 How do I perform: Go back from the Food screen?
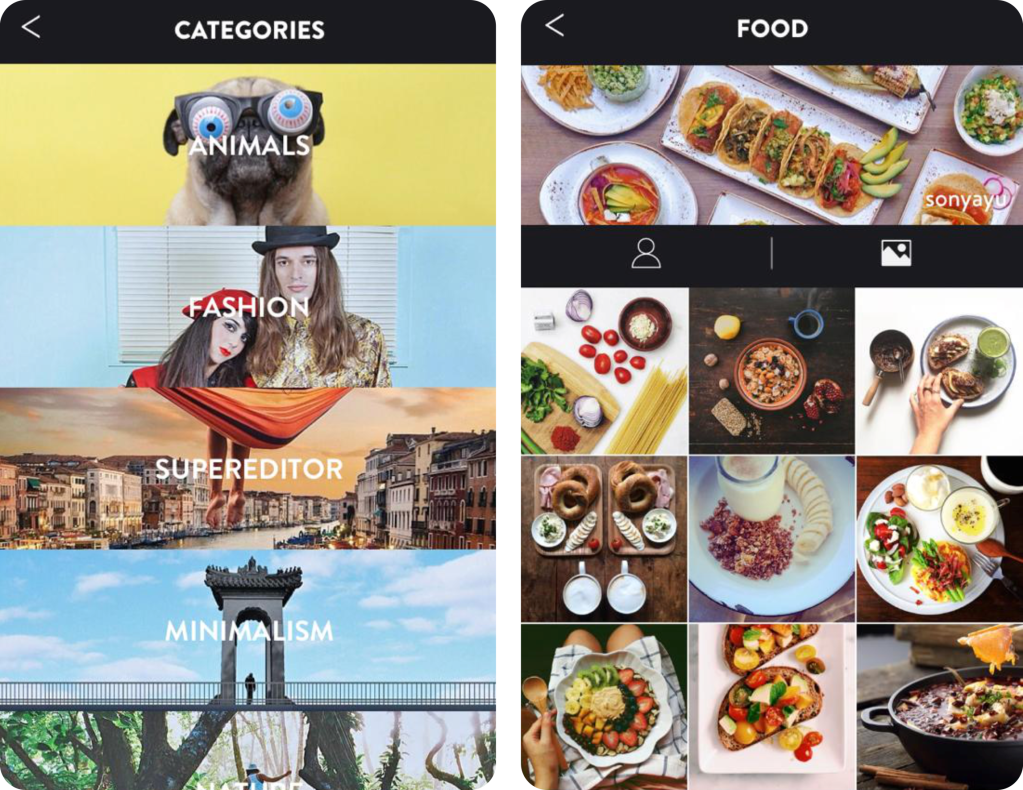[x=555, y=26]
